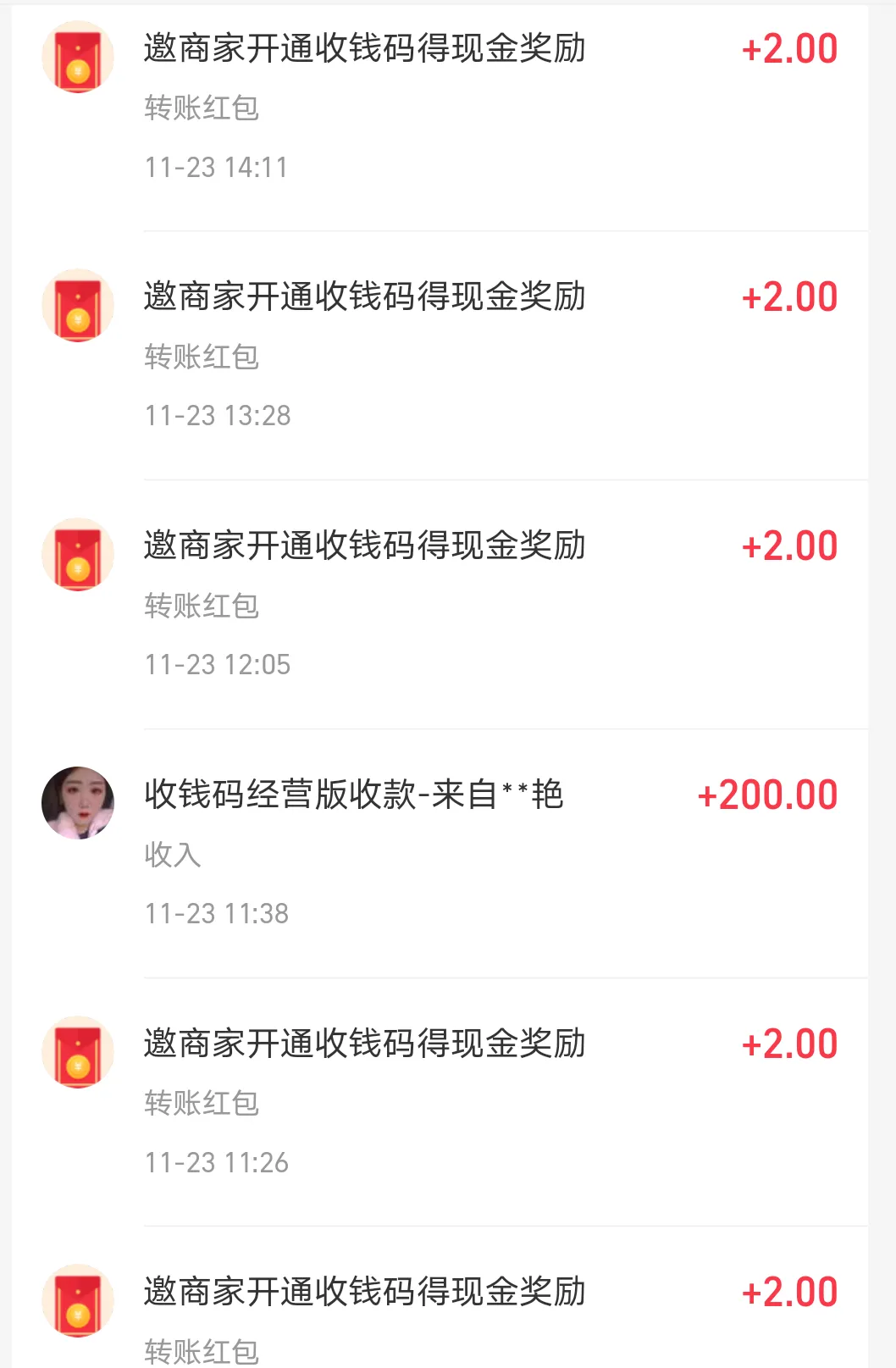Click the 收入 label under the 200 payment
The height and width of the screenshot is (1368, 896).
[170, 856]
